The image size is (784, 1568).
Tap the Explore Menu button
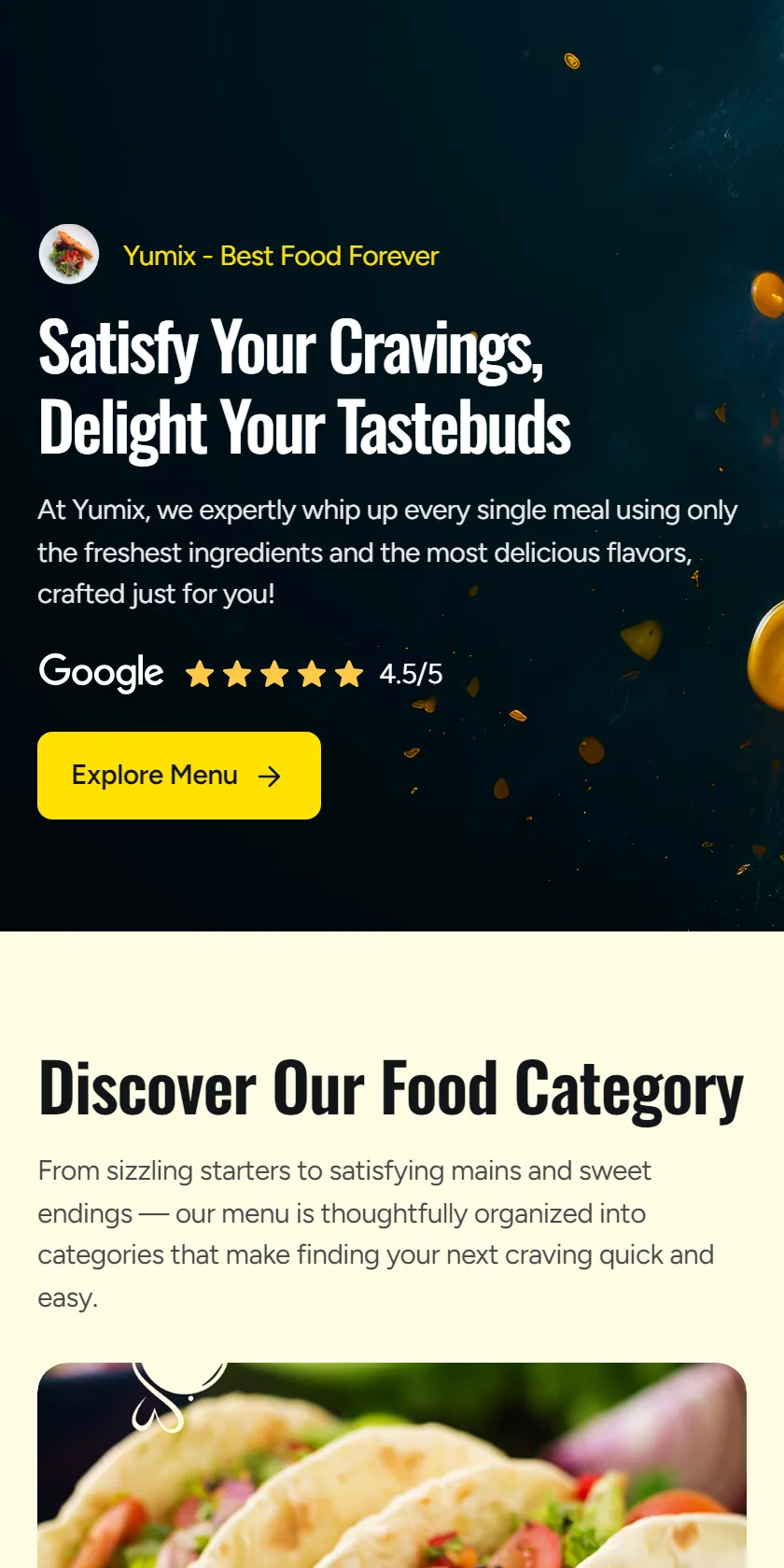tap(179, 776)
